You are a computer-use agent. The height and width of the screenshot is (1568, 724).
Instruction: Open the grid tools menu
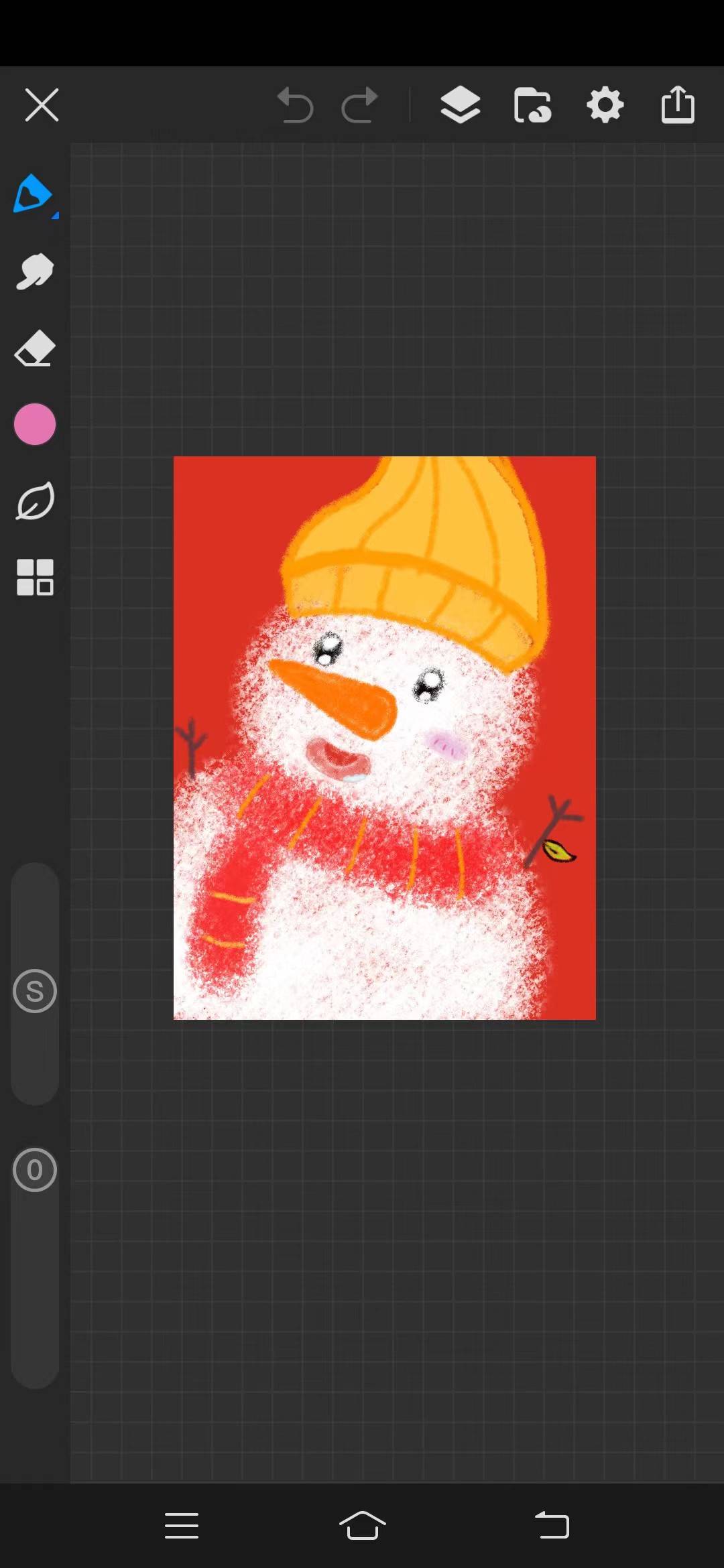[34, 577]
